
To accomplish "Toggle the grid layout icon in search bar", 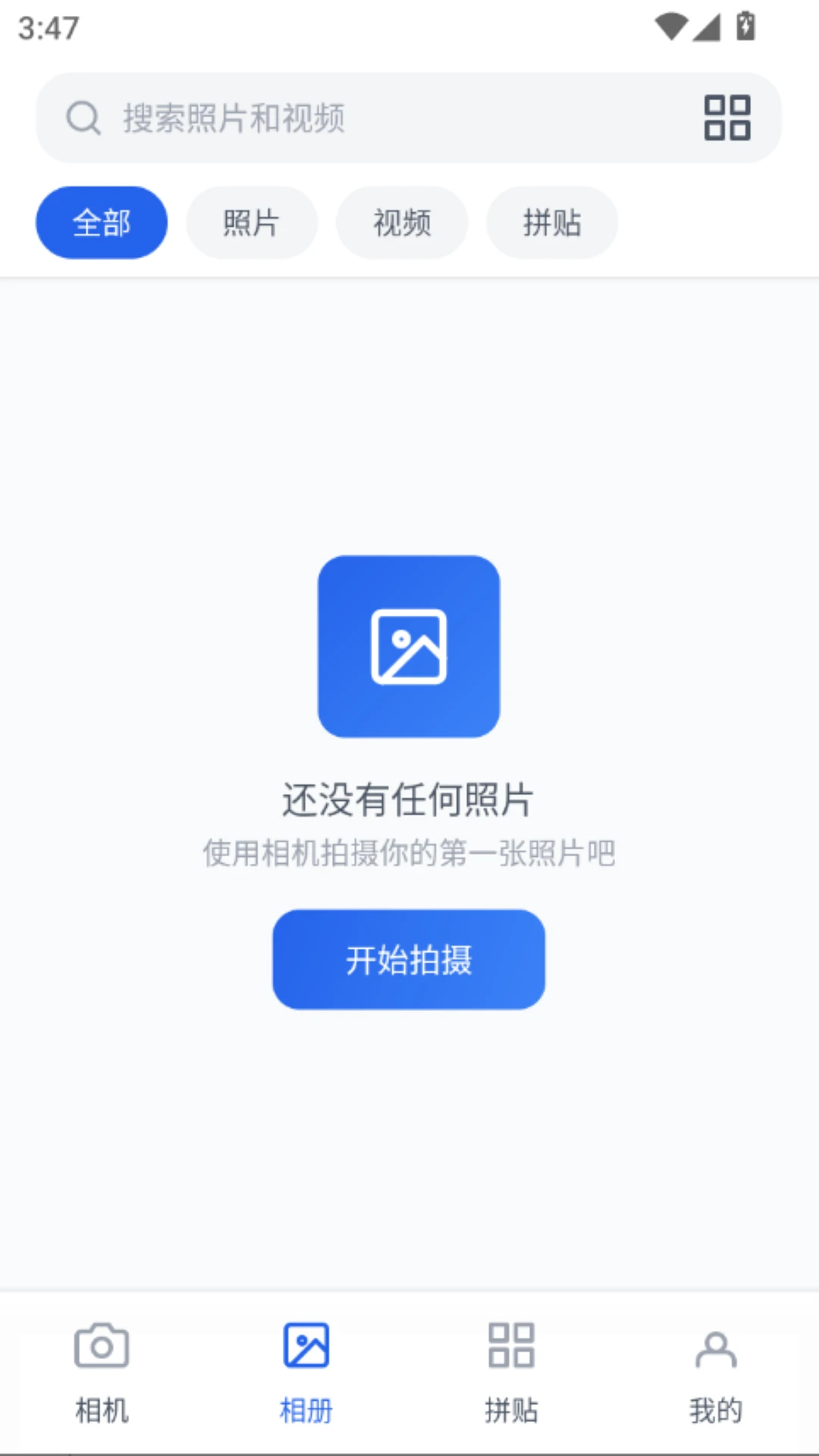I will point(727,118).
